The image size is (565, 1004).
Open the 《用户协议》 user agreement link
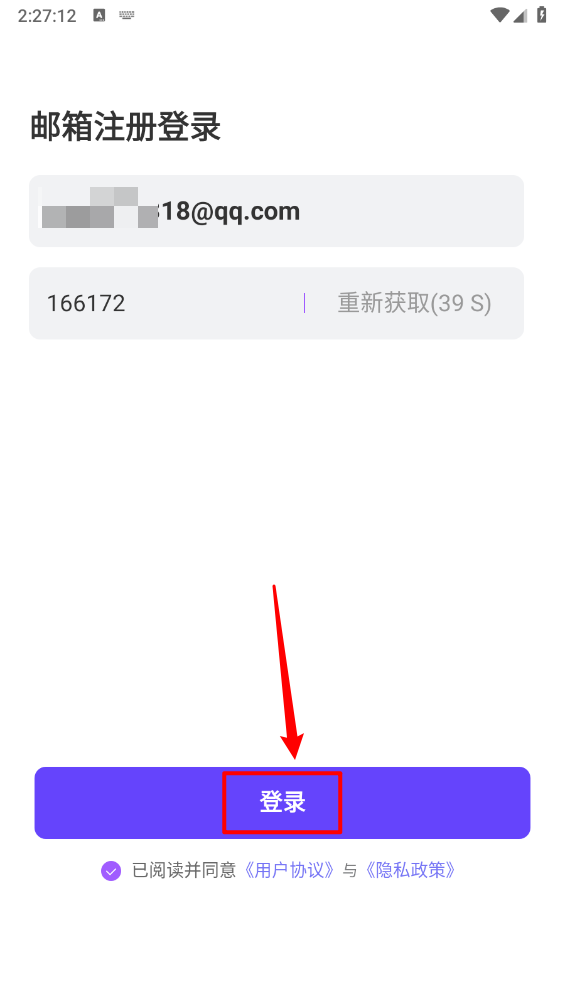tap(290, 870)
